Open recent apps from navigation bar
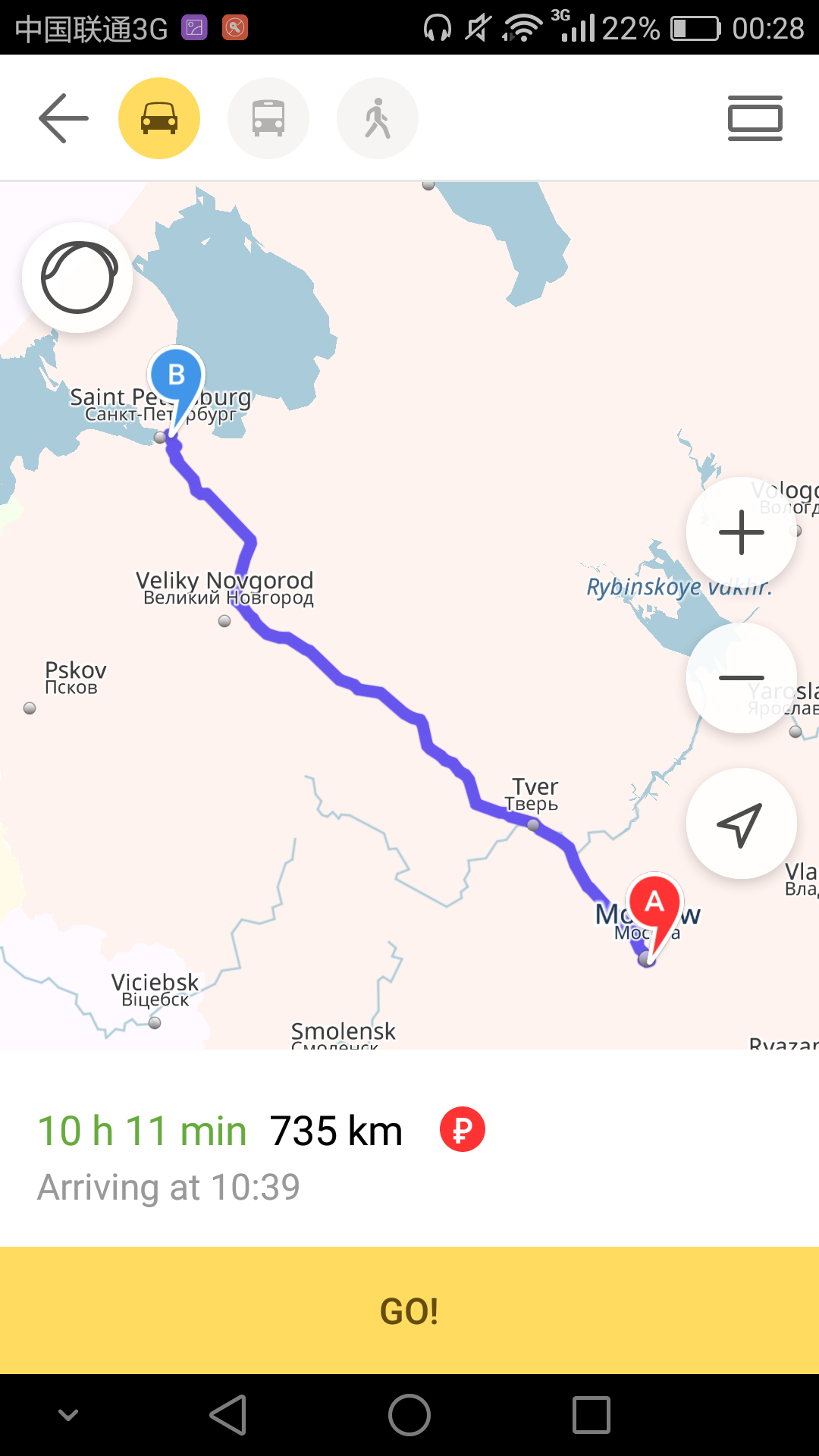 click(591, 1415)
